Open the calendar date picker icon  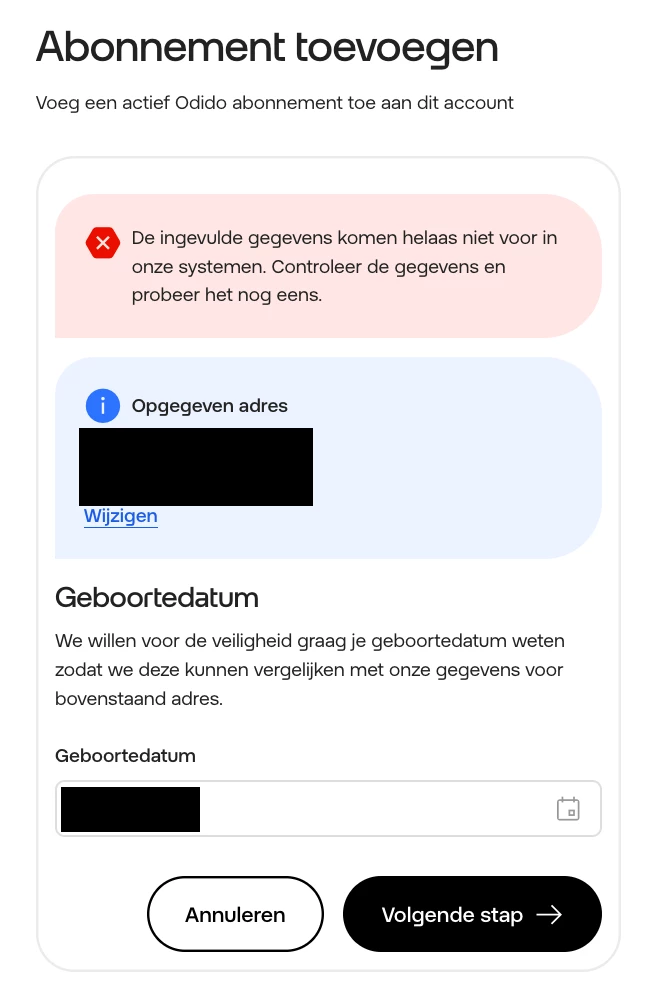click(568, 809)
